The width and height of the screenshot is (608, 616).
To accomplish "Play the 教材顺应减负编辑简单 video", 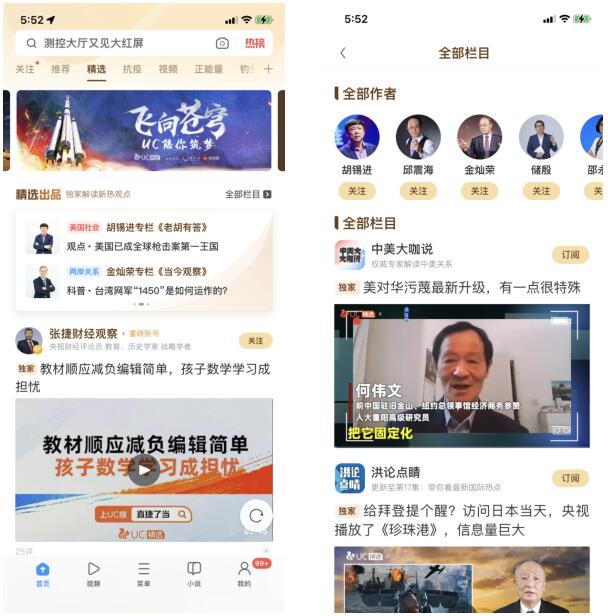I will point(144,469).
